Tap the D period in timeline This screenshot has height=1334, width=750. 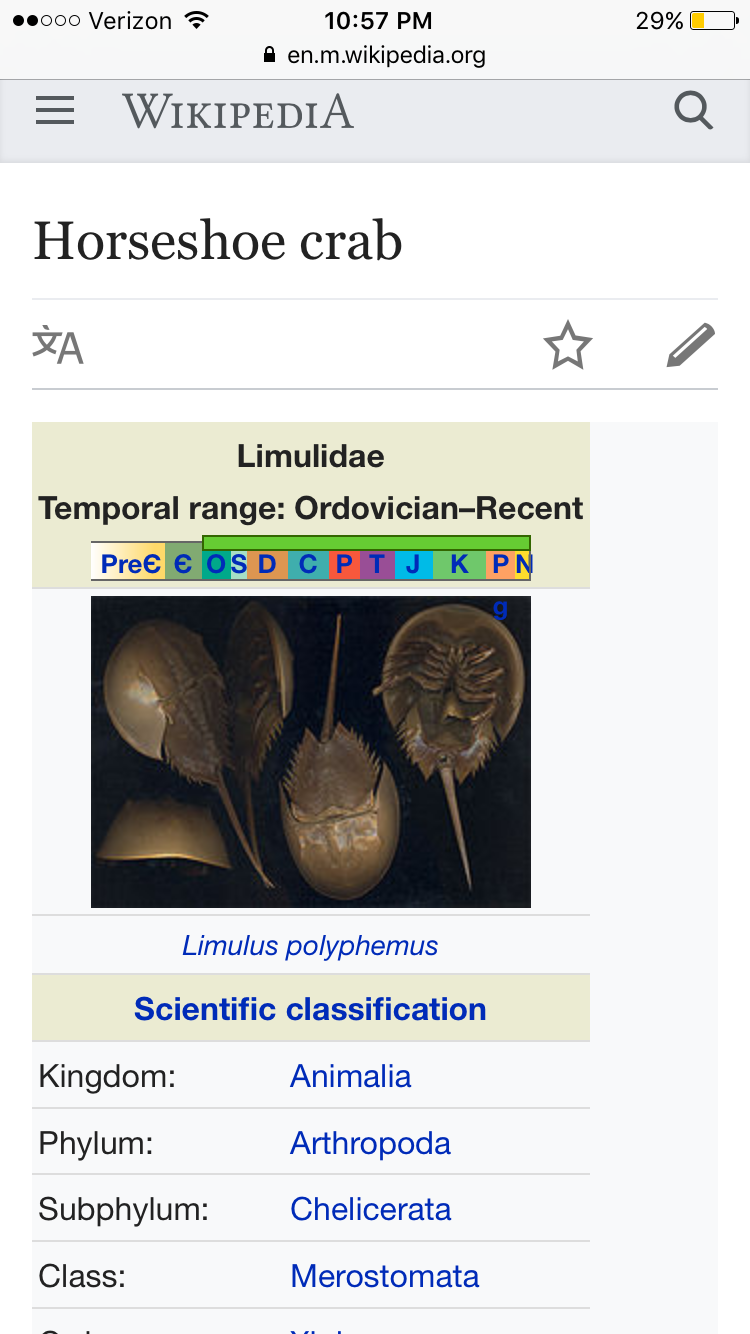click(266, 565)
